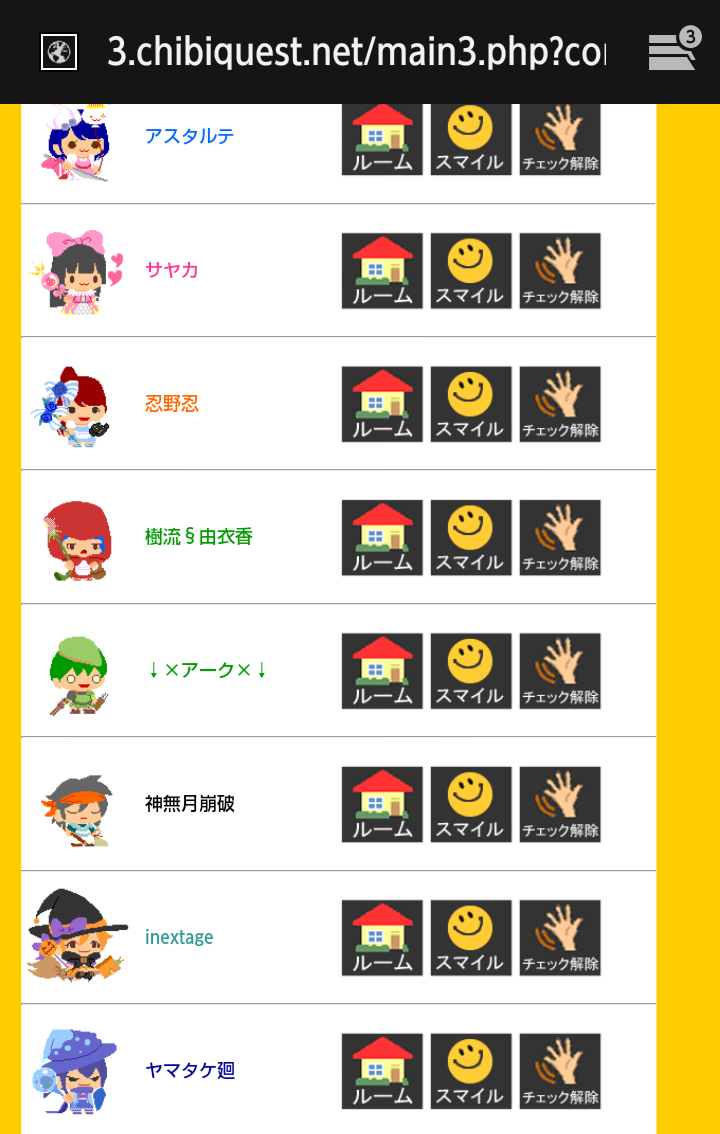Send a smile to ↓×アーク×↓

point(470,671)
